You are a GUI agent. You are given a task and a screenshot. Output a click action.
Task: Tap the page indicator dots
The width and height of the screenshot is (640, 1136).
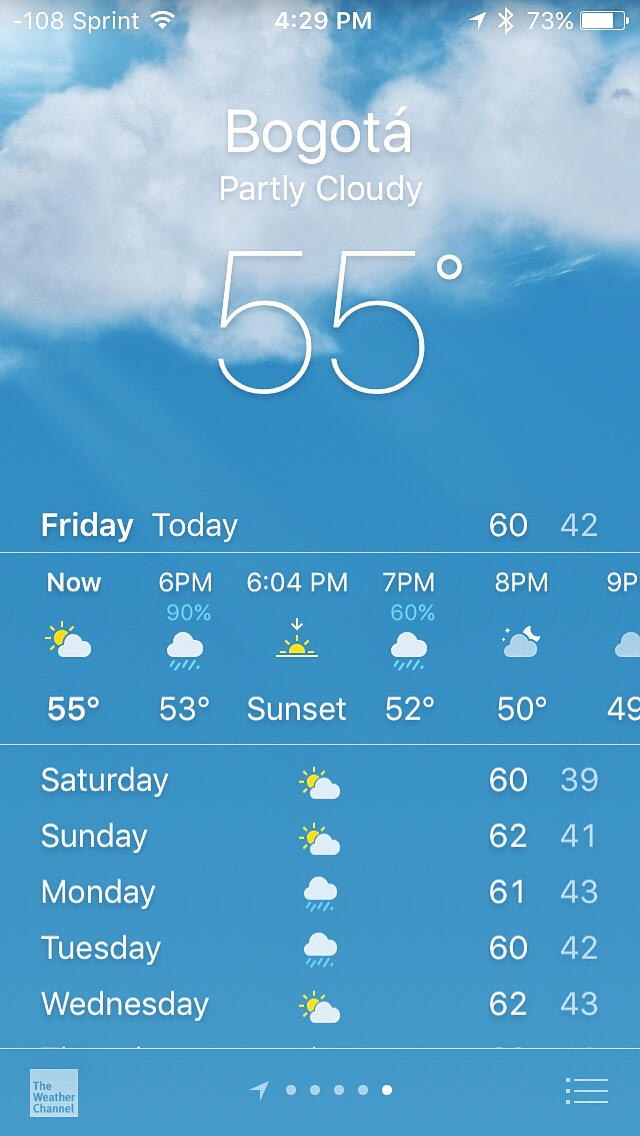click(326, 1090)
